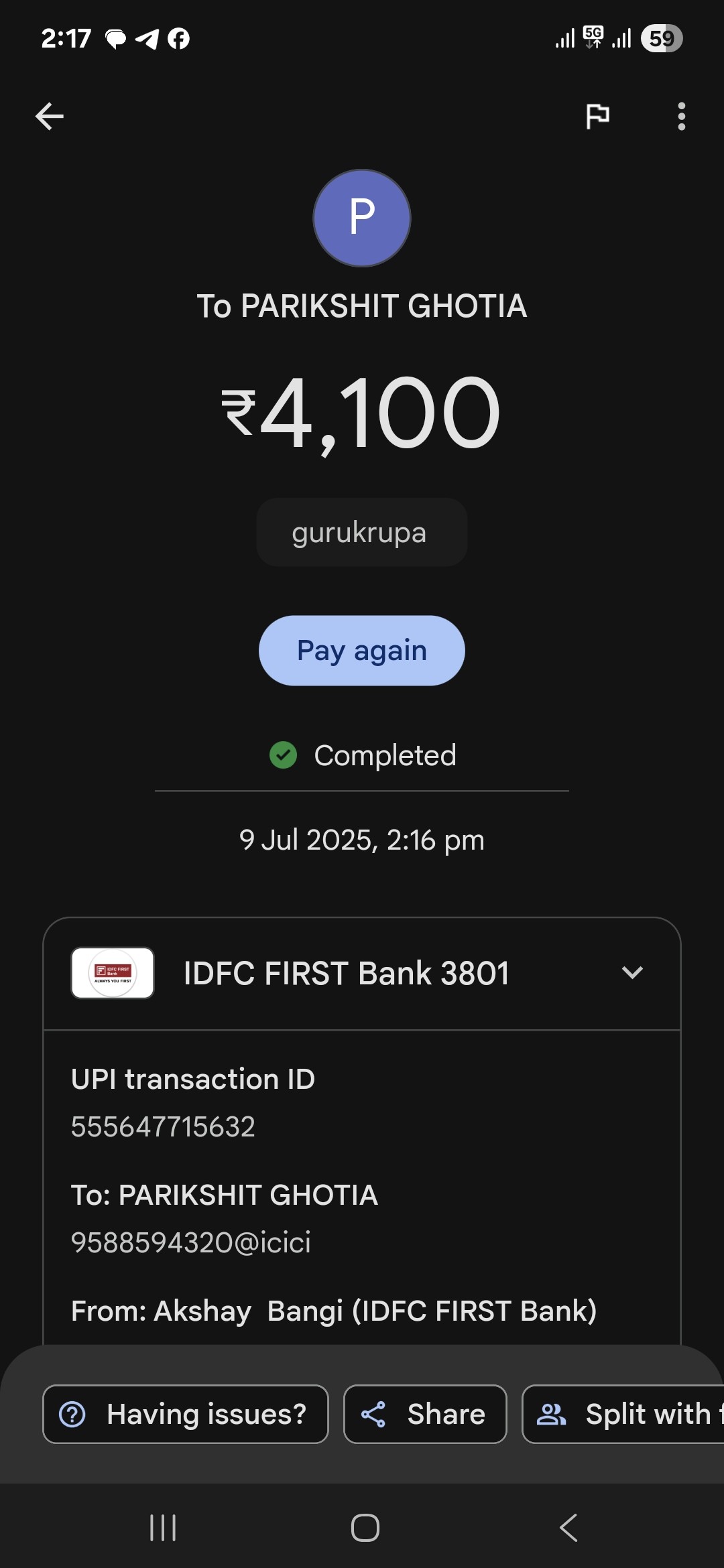Viewport: 724px width, 1568px height.
Task: Select the Split with friends option
Action: pos(623,1414)
